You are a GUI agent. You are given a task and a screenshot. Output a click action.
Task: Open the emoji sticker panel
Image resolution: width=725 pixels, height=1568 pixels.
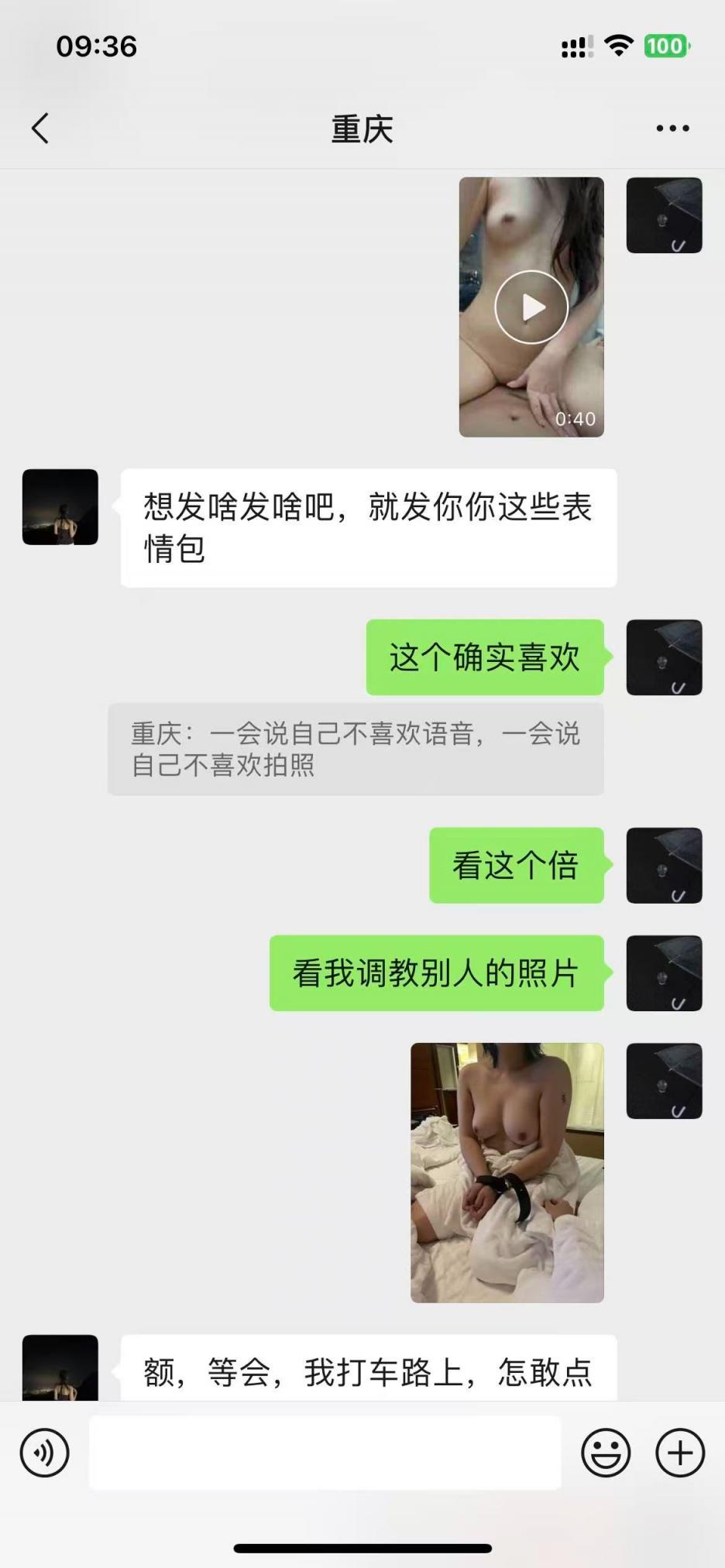(606, 1453)
